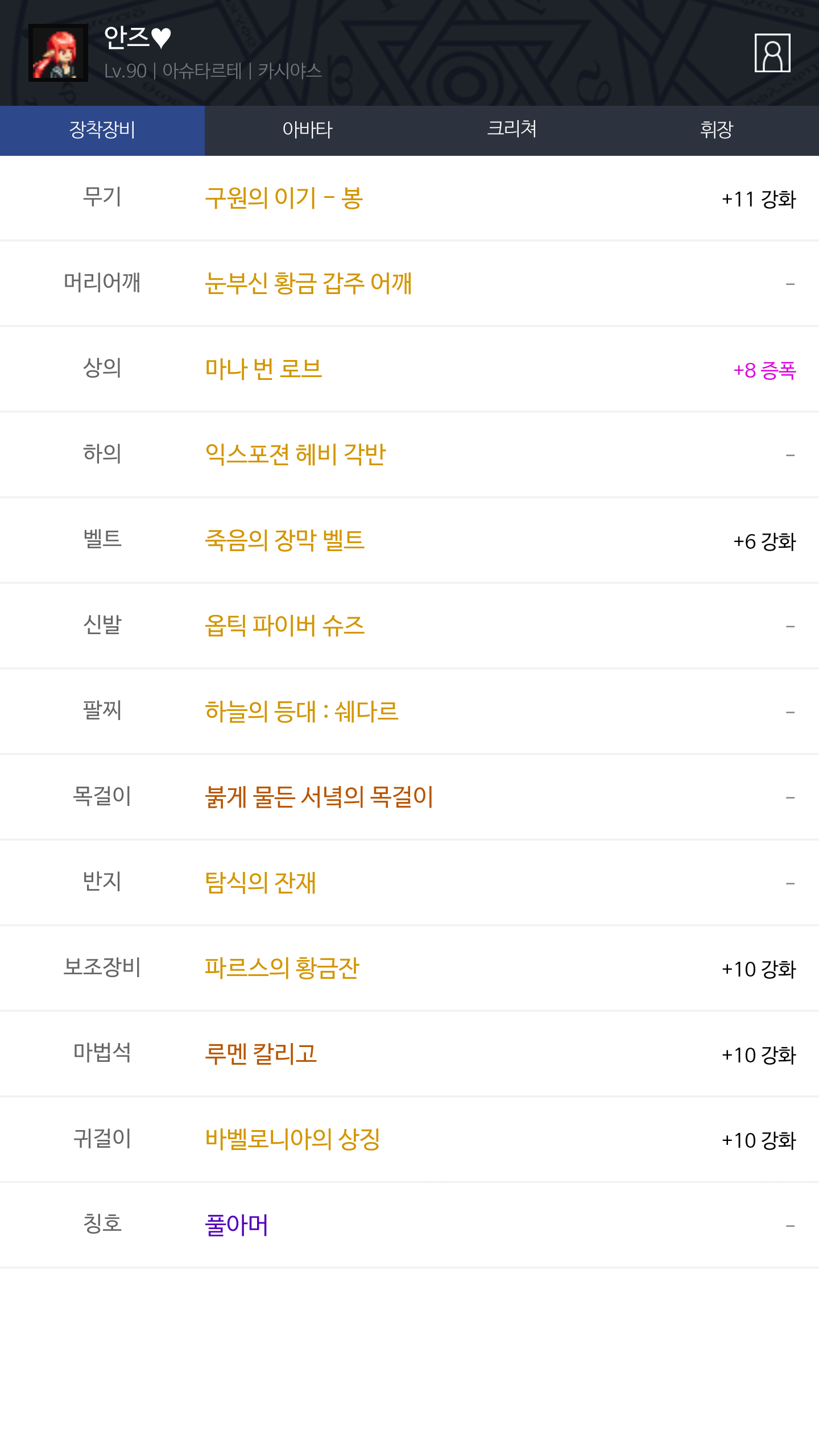Tap the 안즈 character avatar

tap(58, 53)
